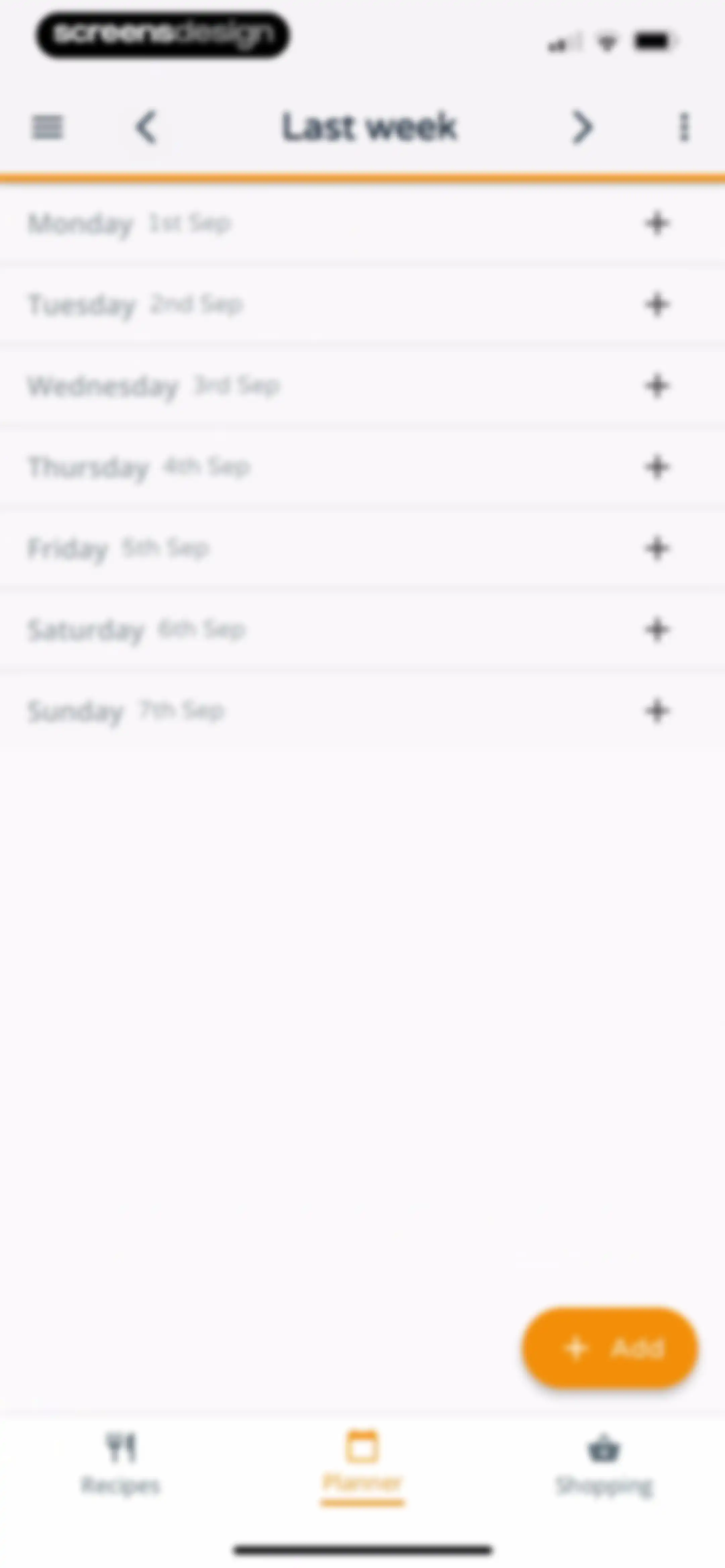The width and height of the screenshot is (725, 1568).
Task: Go to the next week
Action: [x=582, y=128]
